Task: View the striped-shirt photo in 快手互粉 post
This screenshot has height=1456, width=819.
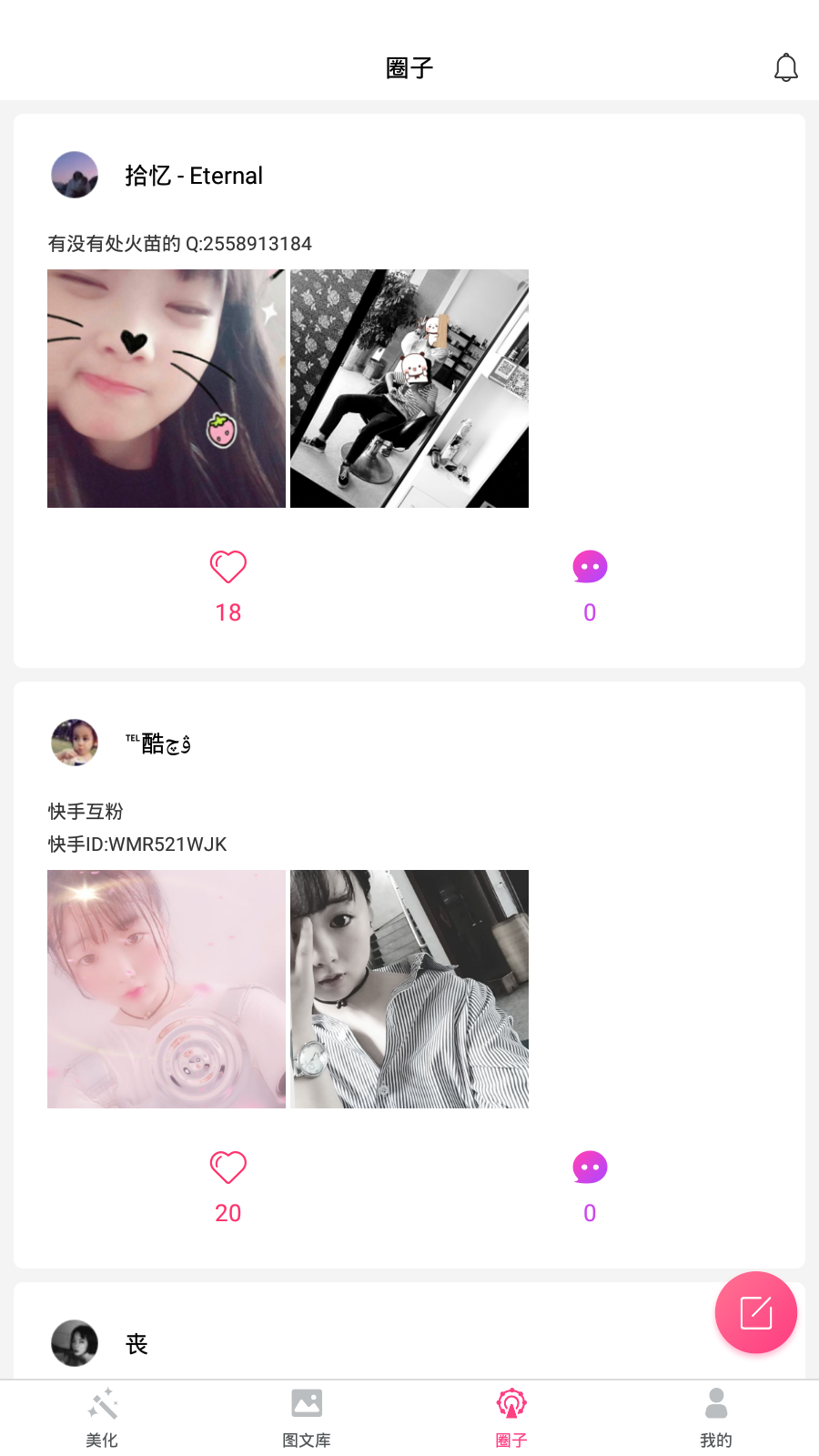Action: click(409, 989)
